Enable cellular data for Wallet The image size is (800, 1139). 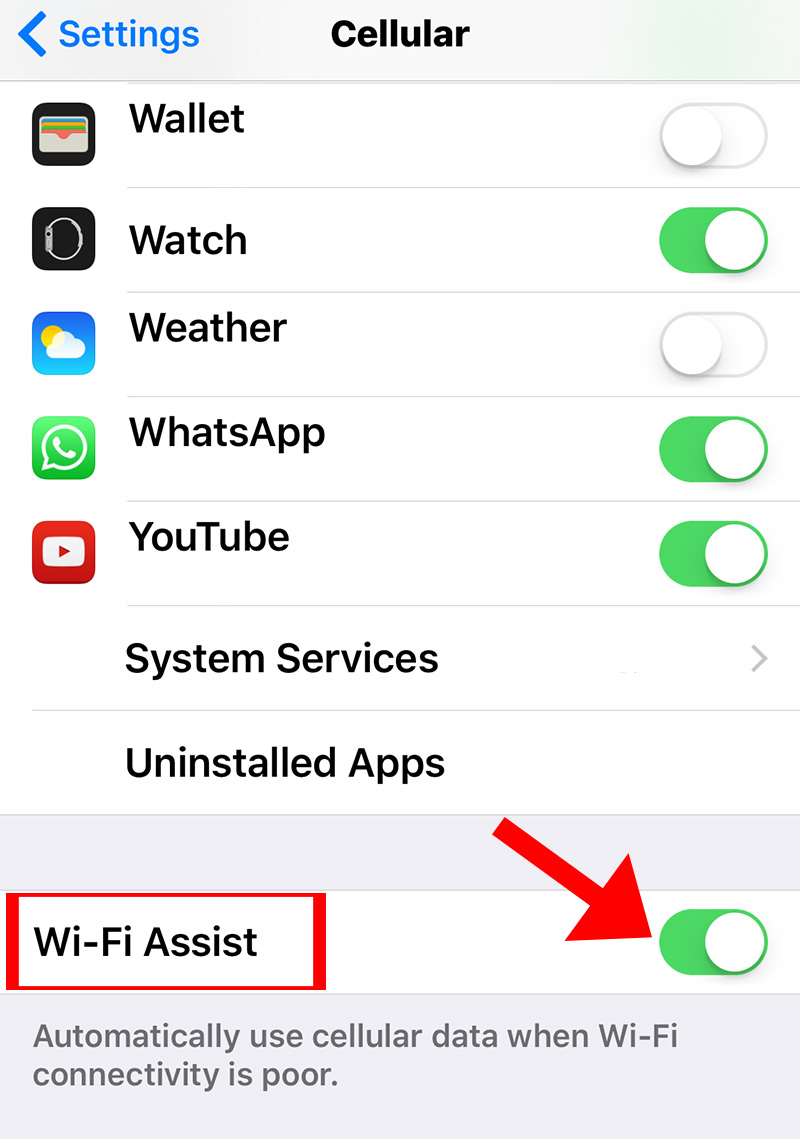713,136
